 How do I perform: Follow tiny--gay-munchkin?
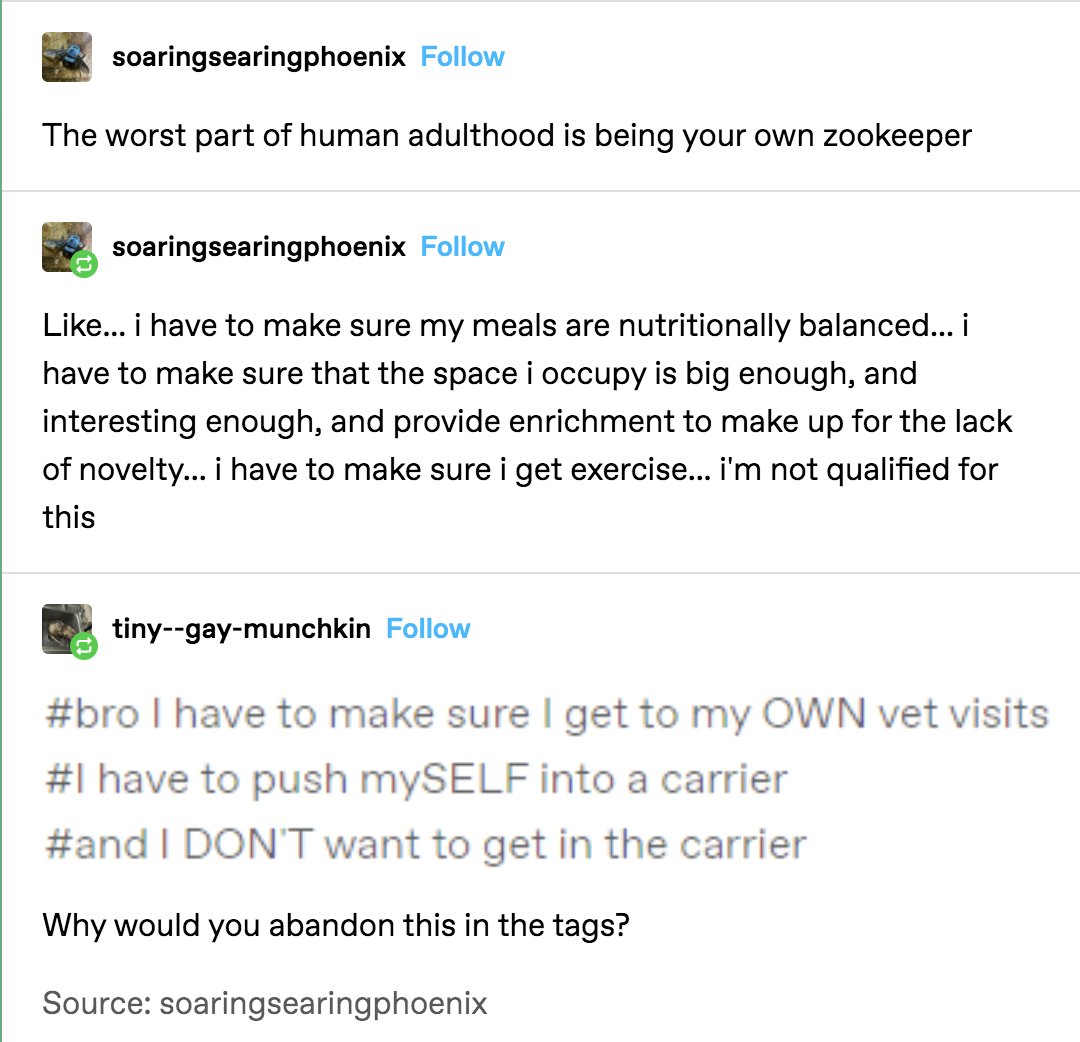428,629
